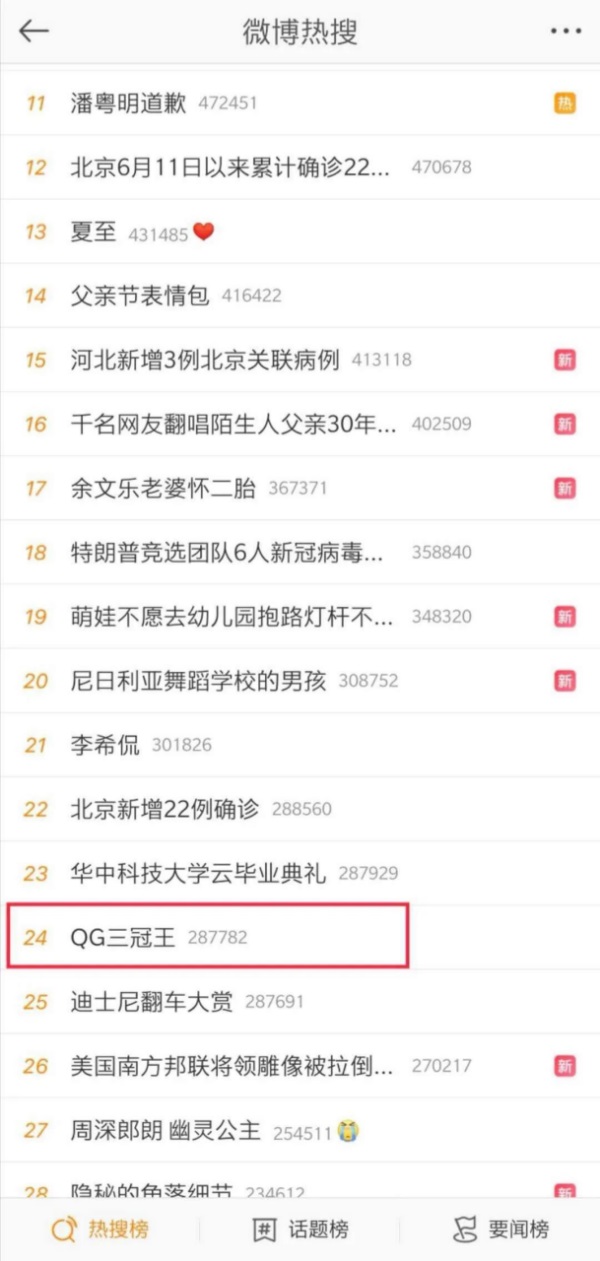Open 特朗普竞选团队6人新冠病毒 entry
Viewport: 600px width, 1261px height.
pyautogui.click(x=227, y=552)
